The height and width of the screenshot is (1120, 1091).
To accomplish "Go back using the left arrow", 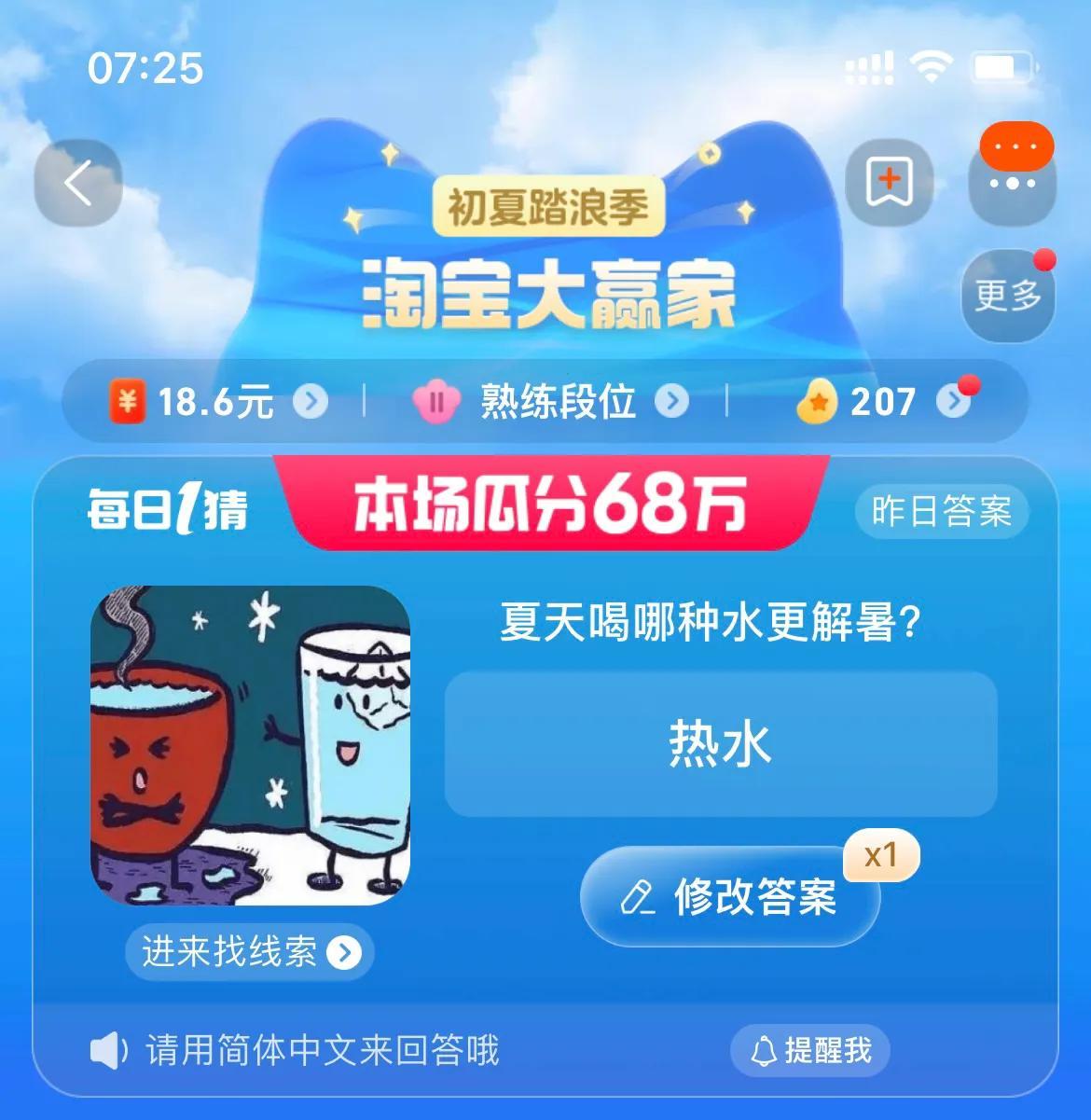I will pyautogui.click(x=78, y=182).
